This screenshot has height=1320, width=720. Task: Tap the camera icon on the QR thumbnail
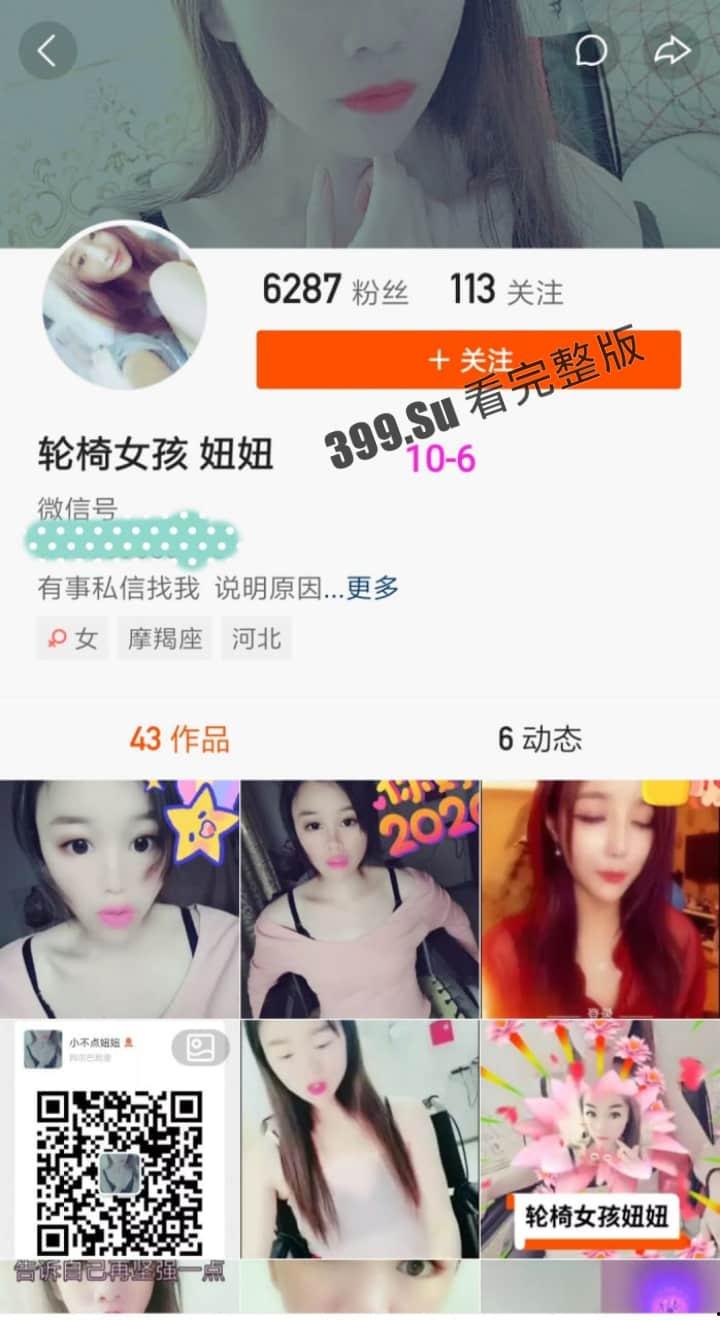pyautogui.click(x=200, y=1049)
